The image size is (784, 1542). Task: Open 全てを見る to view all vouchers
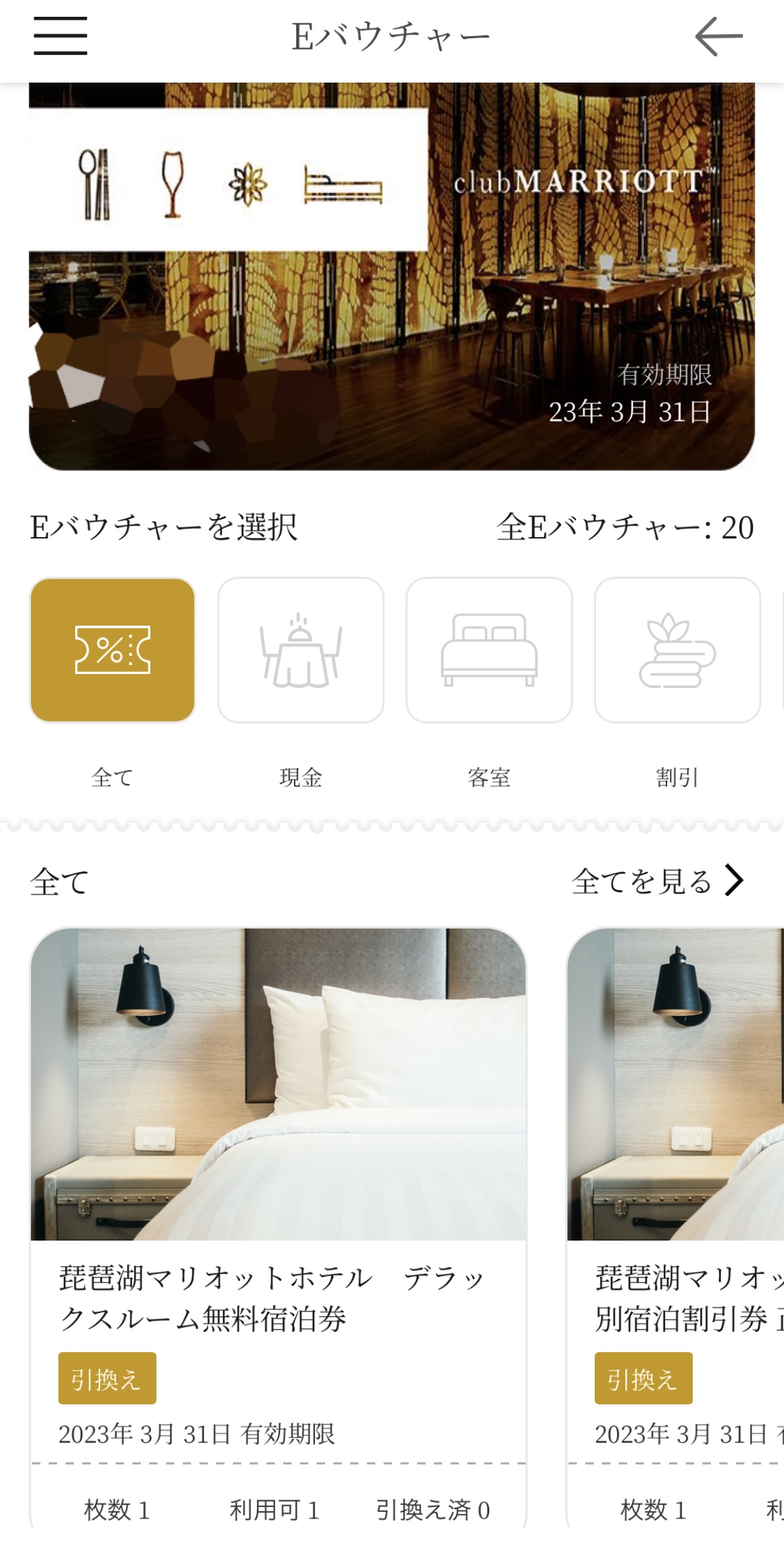tap(658, 881)
